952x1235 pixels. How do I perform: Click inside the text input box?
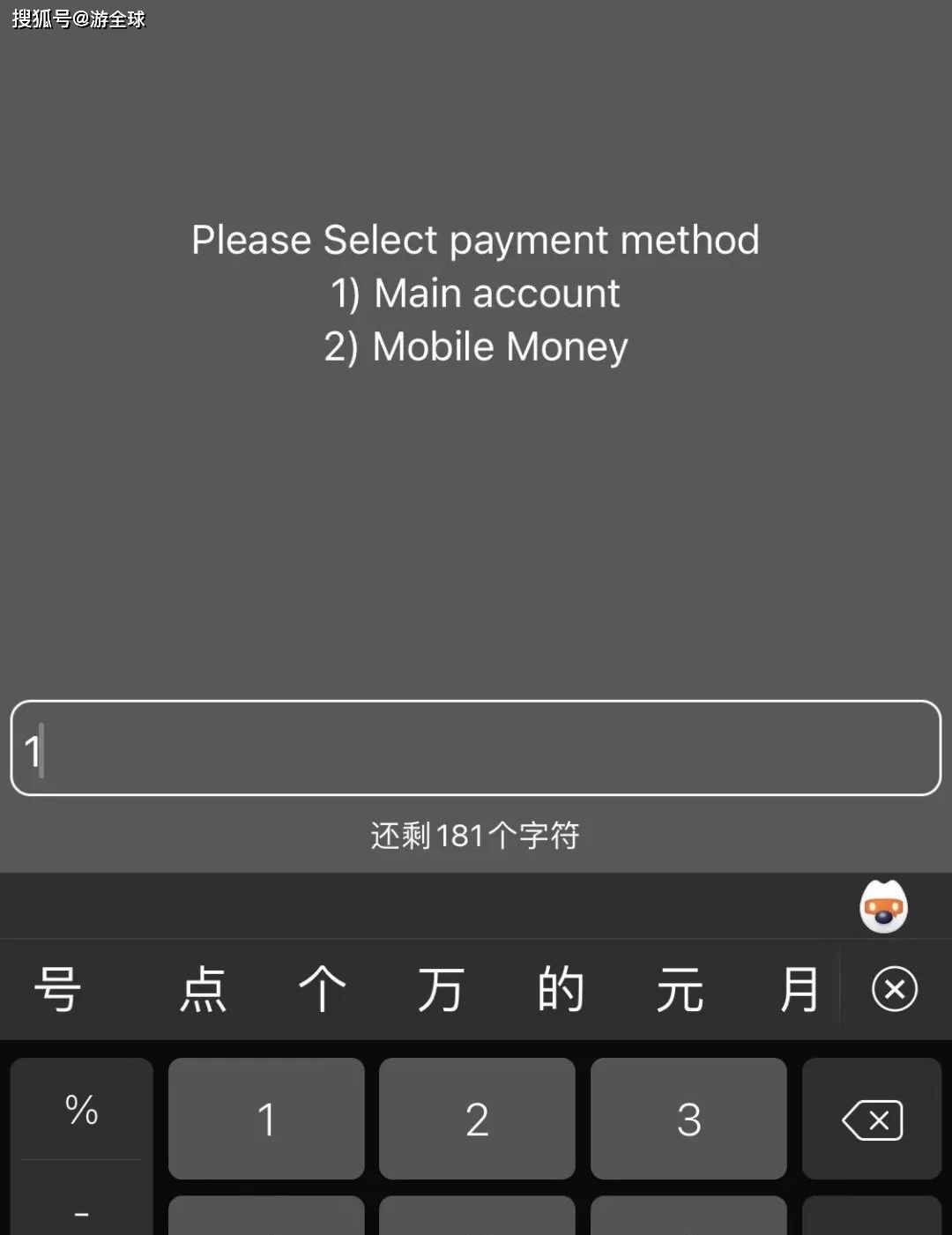[476, 748]
